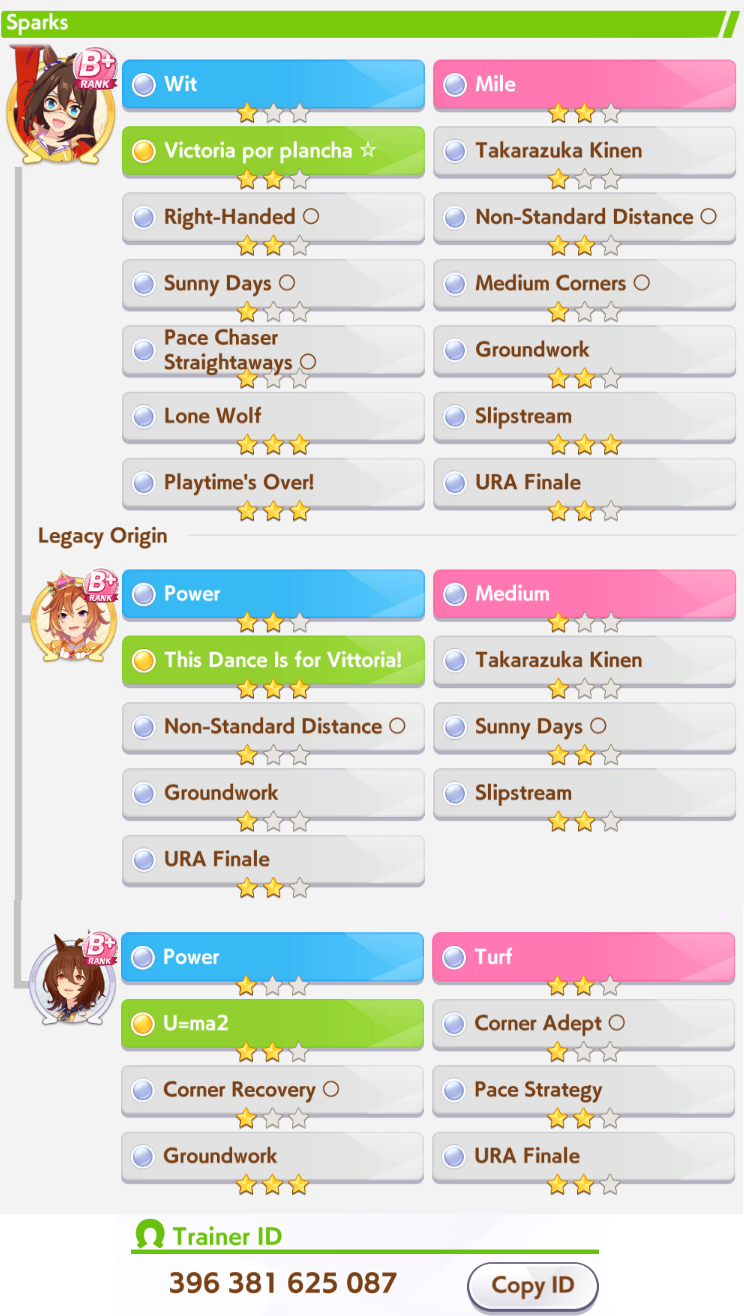The image size is (744, 1316).
Task: Tap the Playtime's Over! spark
Action: pos(272,482)
